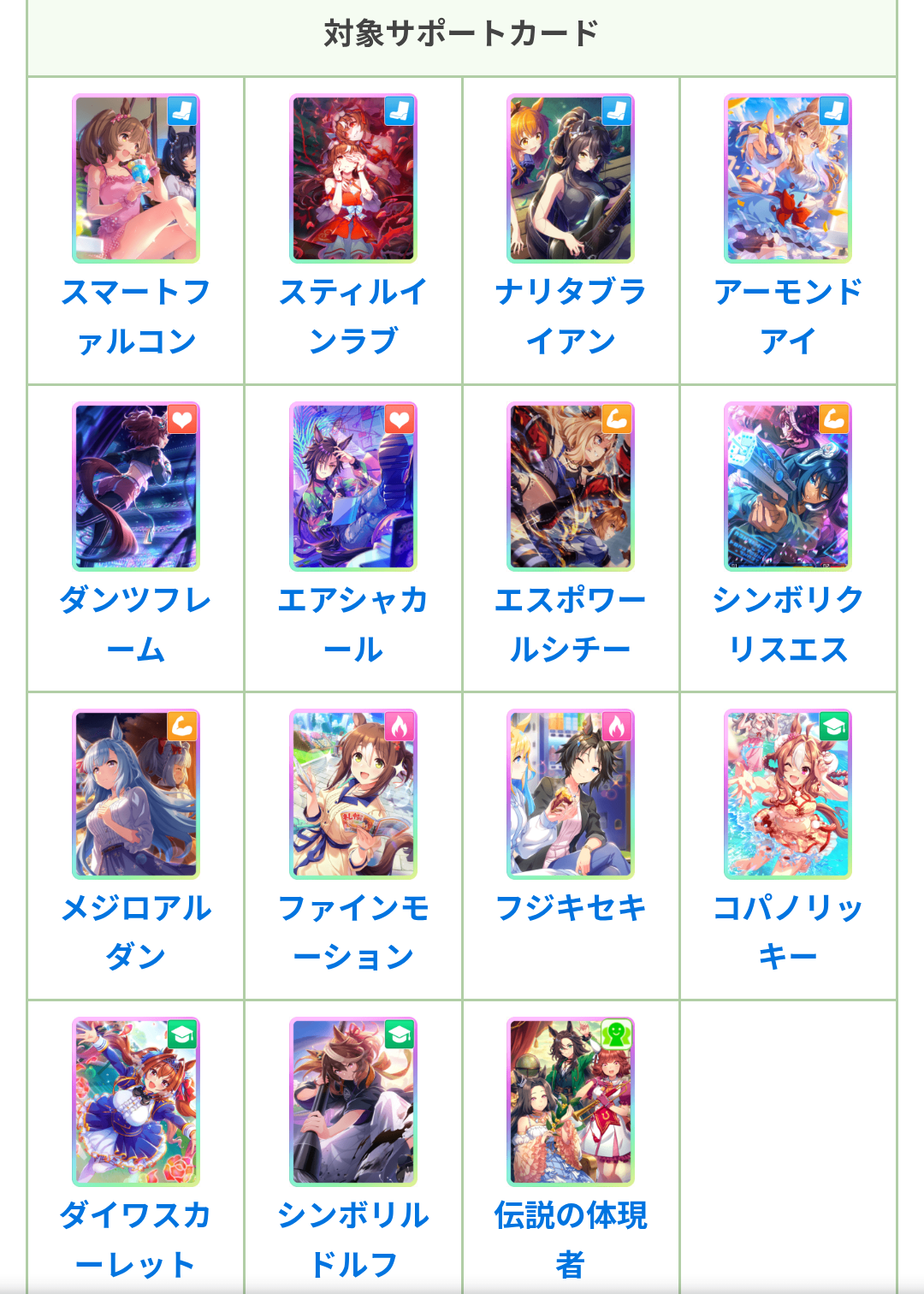The height and width of the screenshot is (1294, 924).
Task: Select the ダンツフレーム support card
Action: (136, 486)
